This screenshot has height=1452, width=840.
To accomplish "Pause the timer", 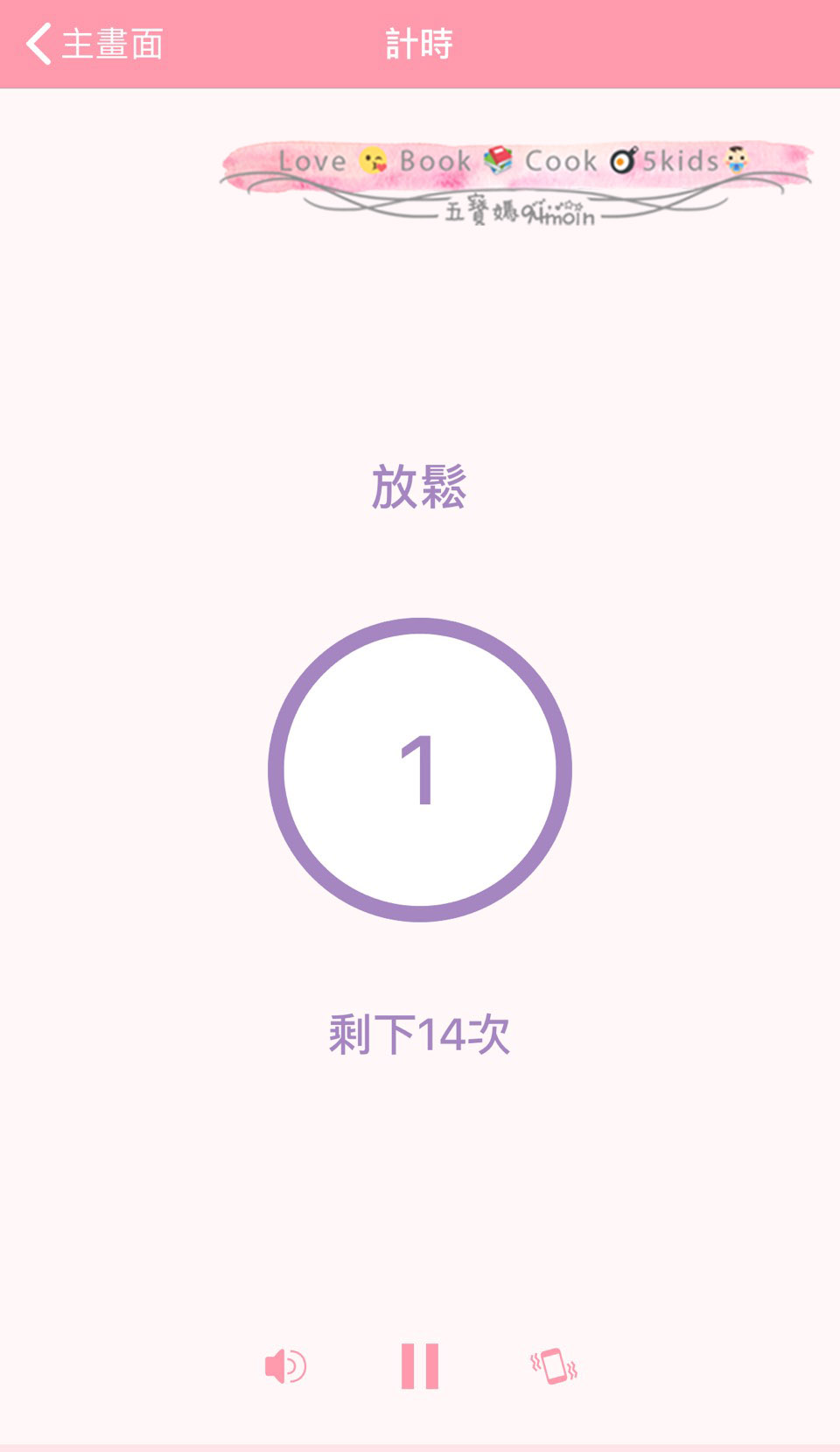I will pos(420,1366).
